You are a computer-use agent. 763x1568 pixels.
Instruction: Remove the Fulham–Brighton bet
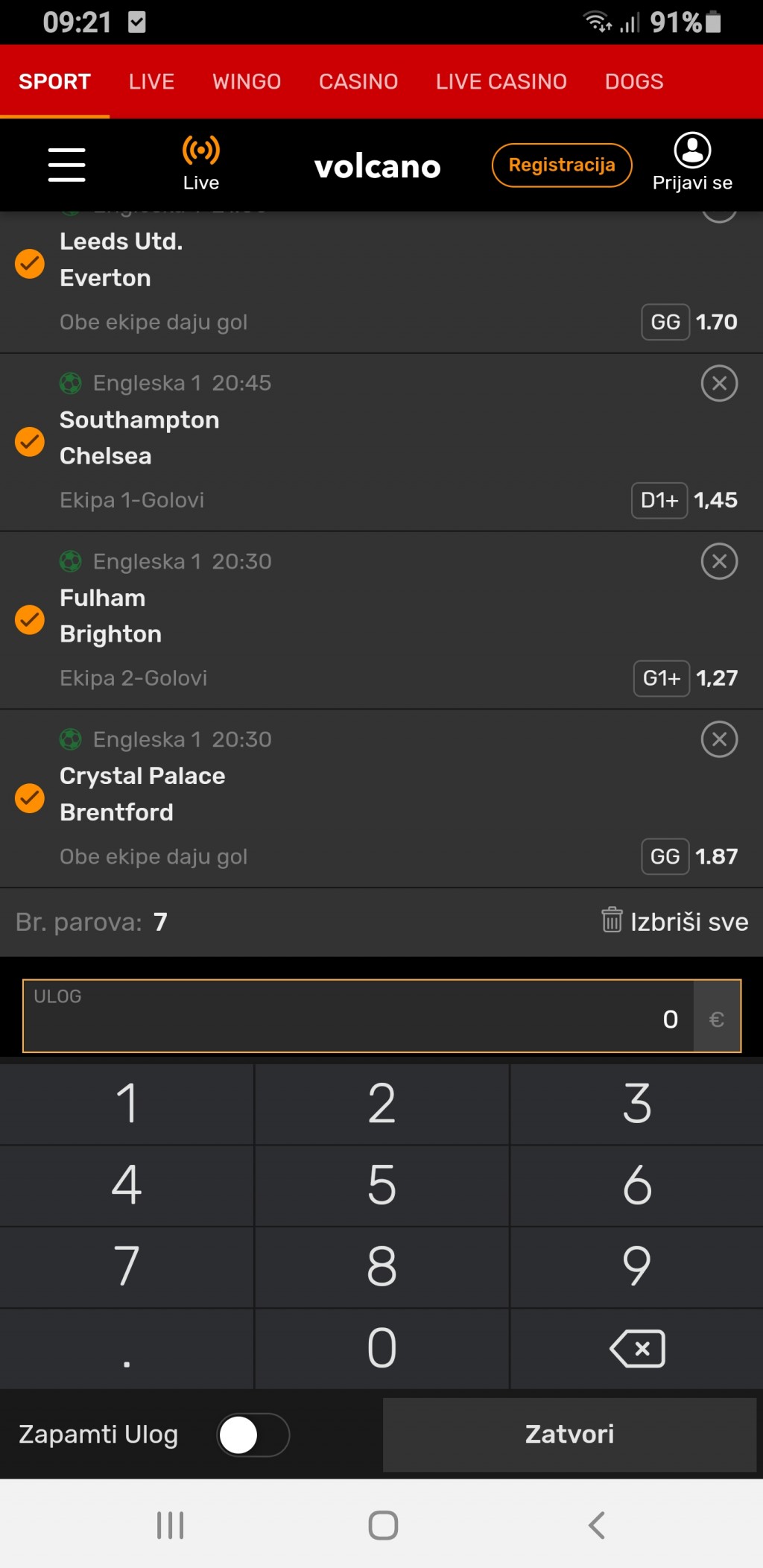(x=719, y=561)
